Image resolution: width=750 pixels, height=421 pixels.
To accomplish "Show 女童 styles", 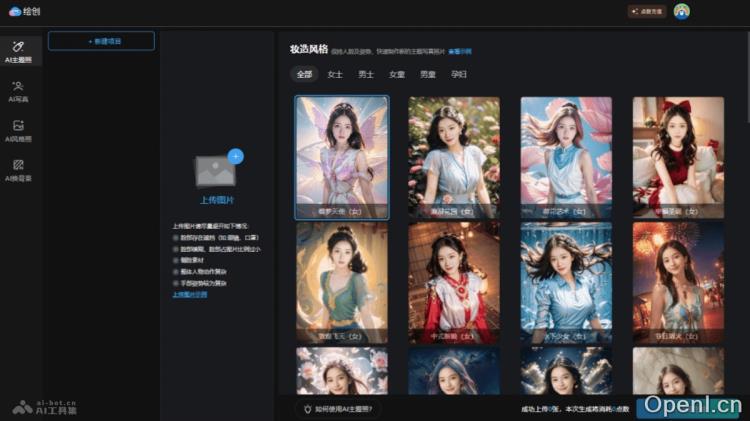I will click(x=397, y=74).
